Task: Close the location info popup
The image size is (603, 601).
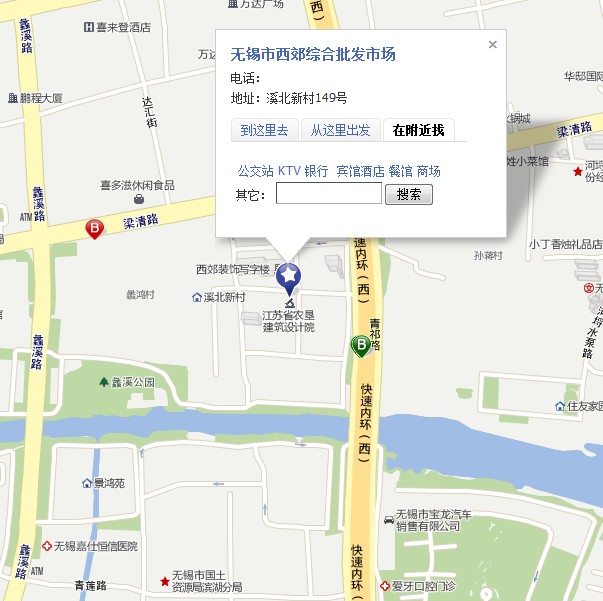Action: point(492,44)
